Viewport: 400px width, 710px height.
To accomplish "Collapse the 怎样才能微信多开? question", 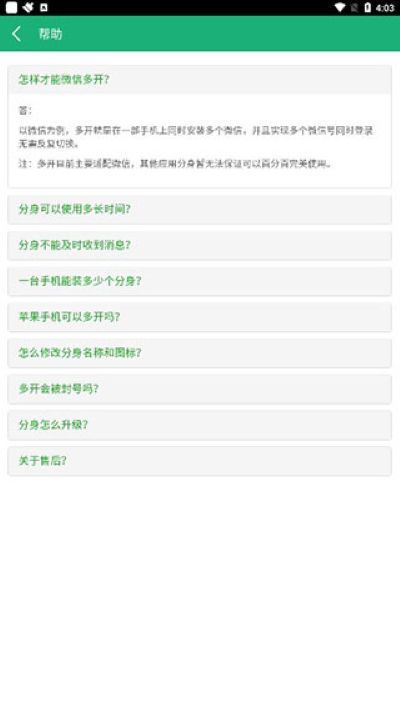I will 200,80.
